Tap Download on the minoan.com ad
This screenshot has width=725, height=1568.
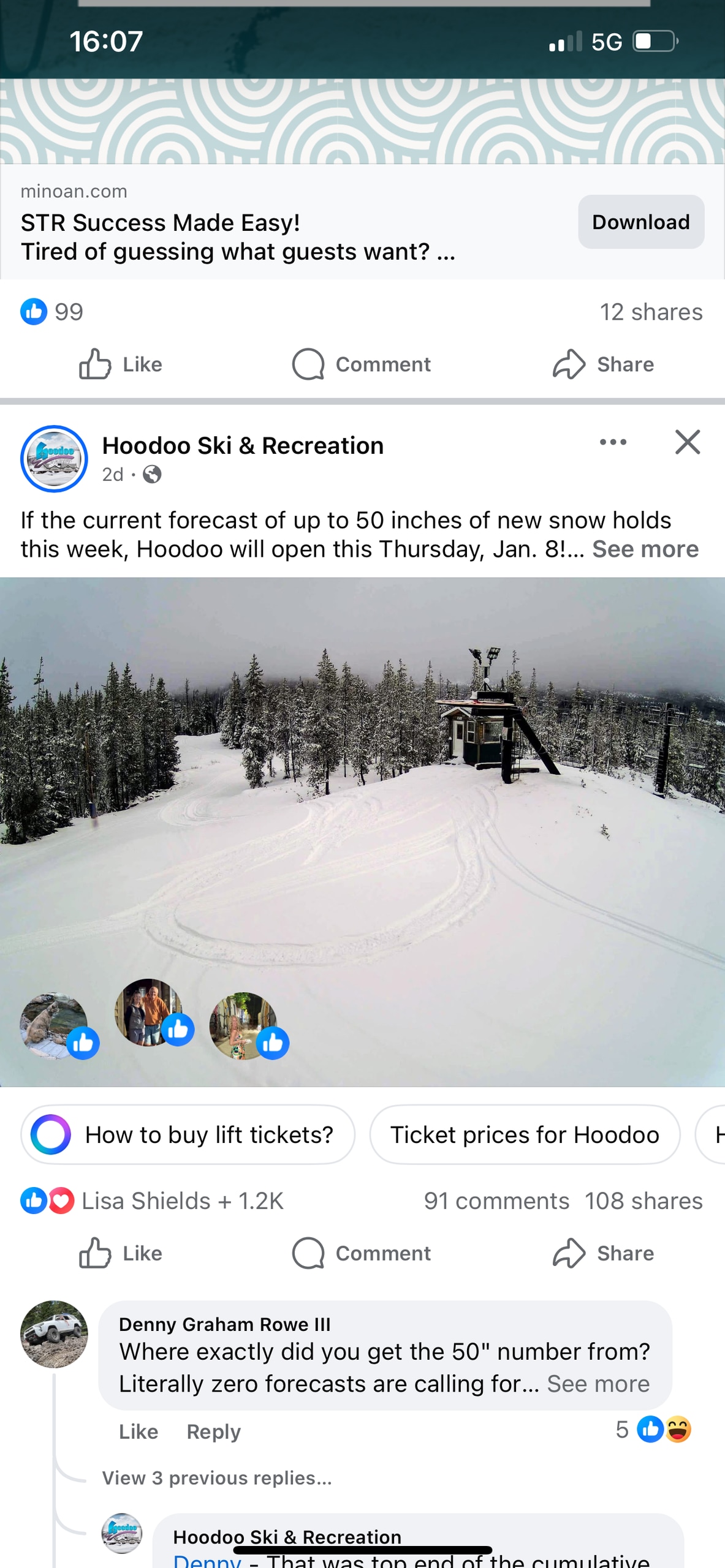tap(640, 222)
